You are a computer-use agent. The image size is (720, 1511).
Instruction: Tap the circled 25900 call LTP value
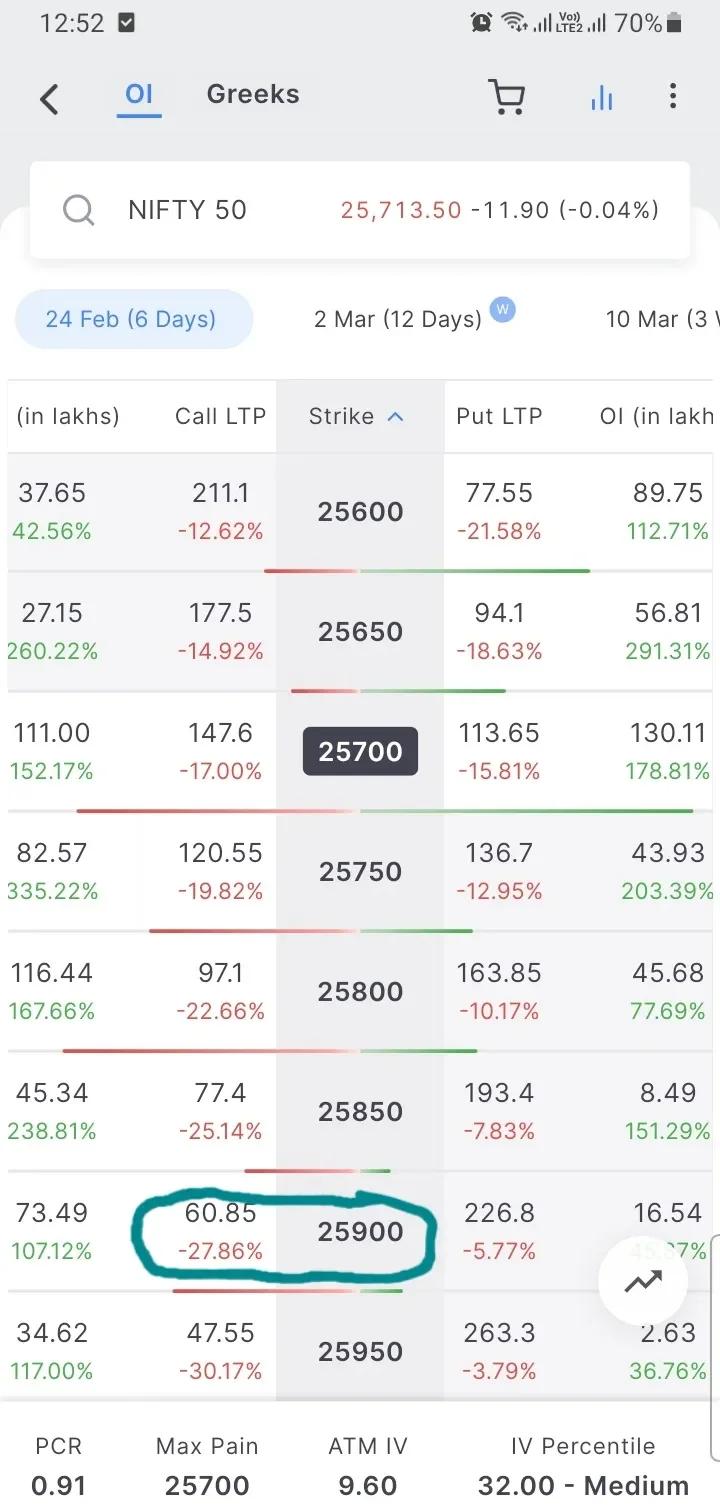pos(220,1212)
